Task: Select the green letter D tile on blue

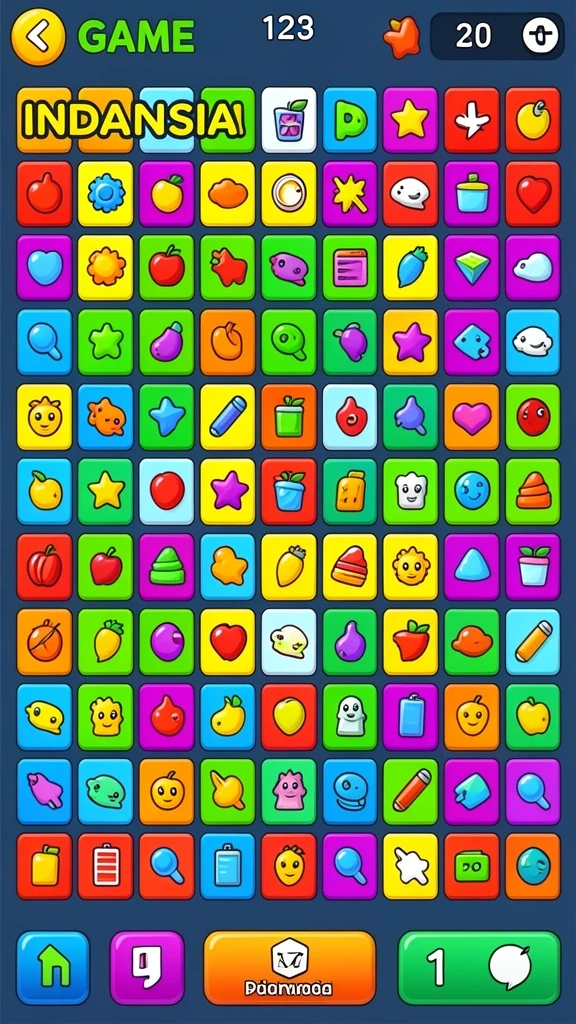Action: tap(350, 120)
